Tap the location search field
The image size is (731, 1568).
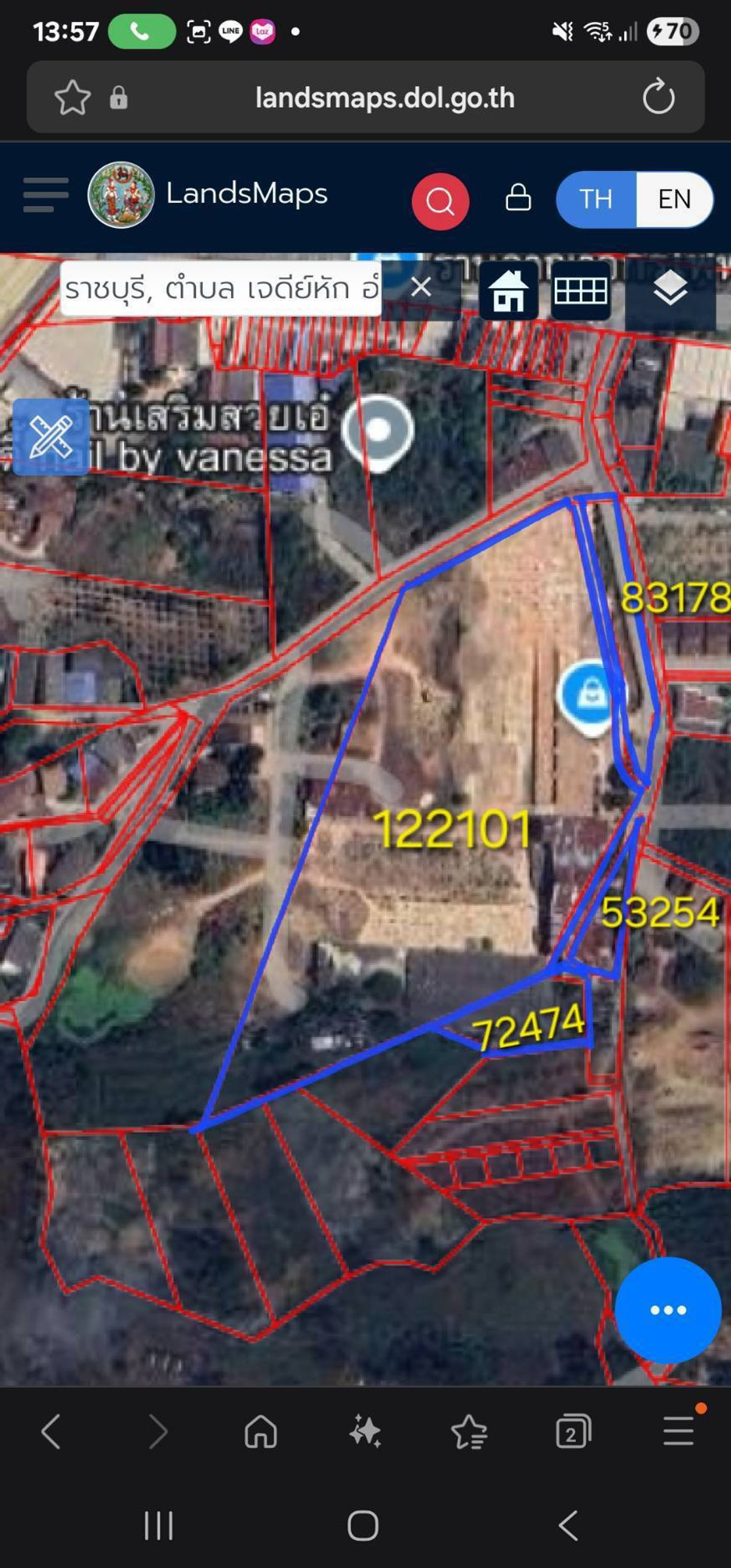point(221,288)
